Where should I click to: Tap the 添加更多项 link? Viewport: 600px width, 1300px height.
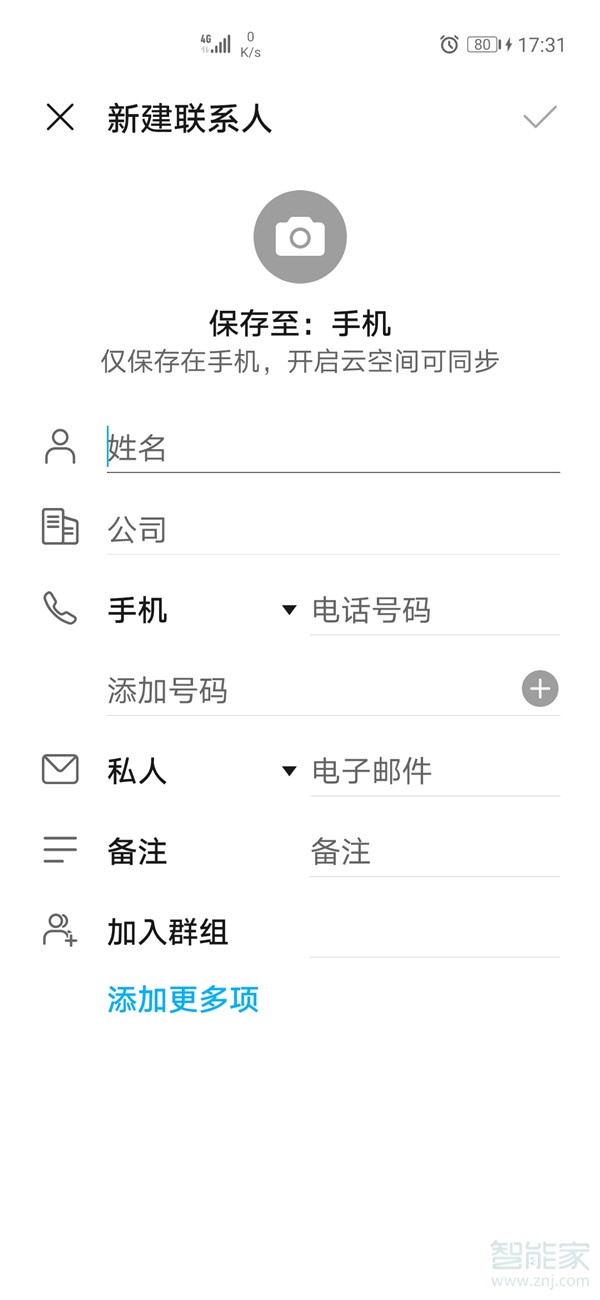(x=183, y=999)
